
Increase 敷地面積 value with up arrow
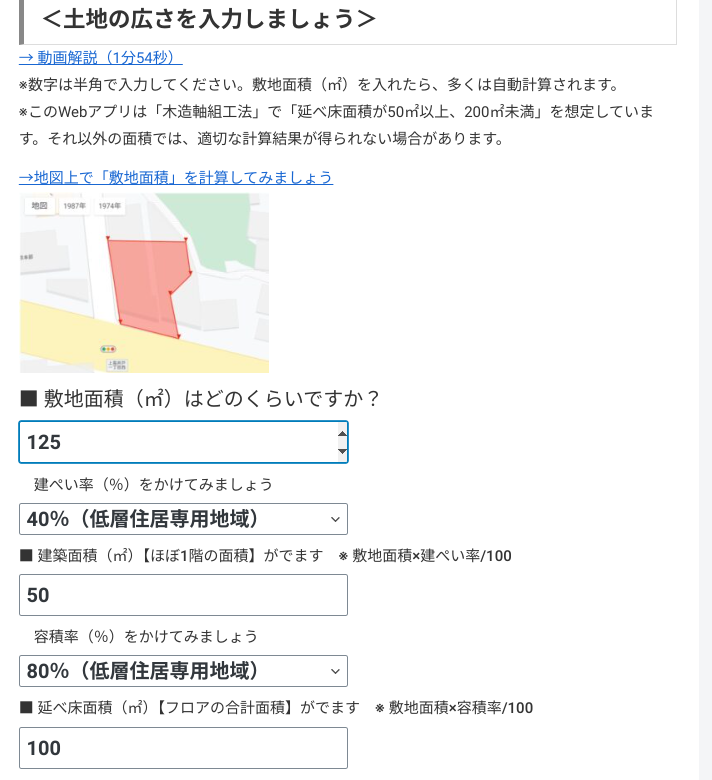point(342,433)
